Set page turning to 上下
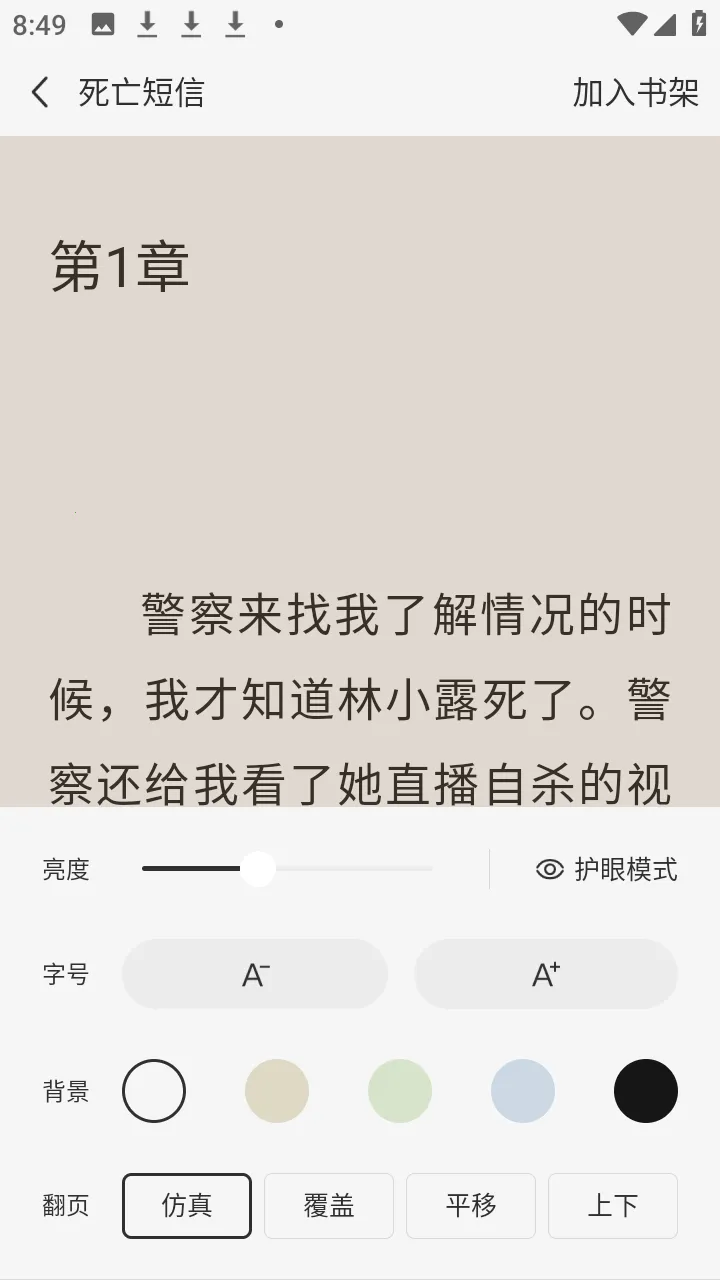Screen dimensions: 720x1280 point(613,1206)
